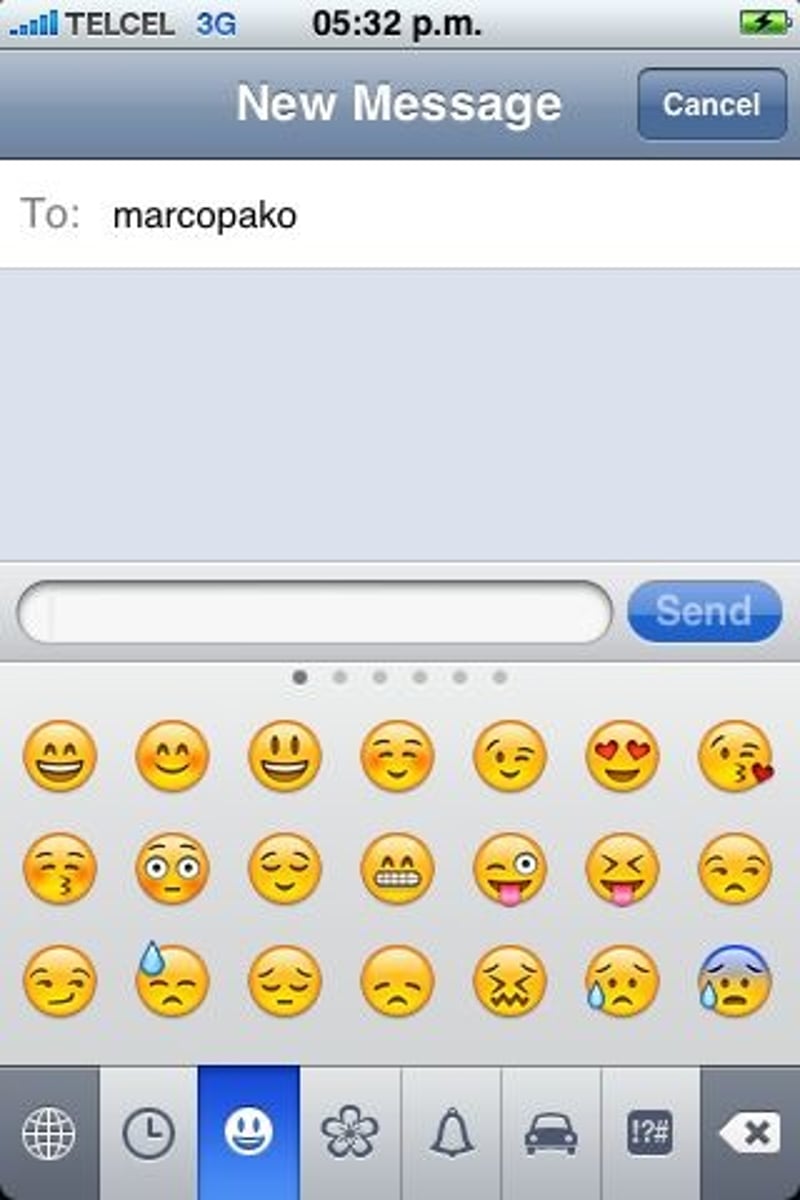Switch to the flower nature emoji tab
This screenshot has height=1200, width=800.
350,1134
